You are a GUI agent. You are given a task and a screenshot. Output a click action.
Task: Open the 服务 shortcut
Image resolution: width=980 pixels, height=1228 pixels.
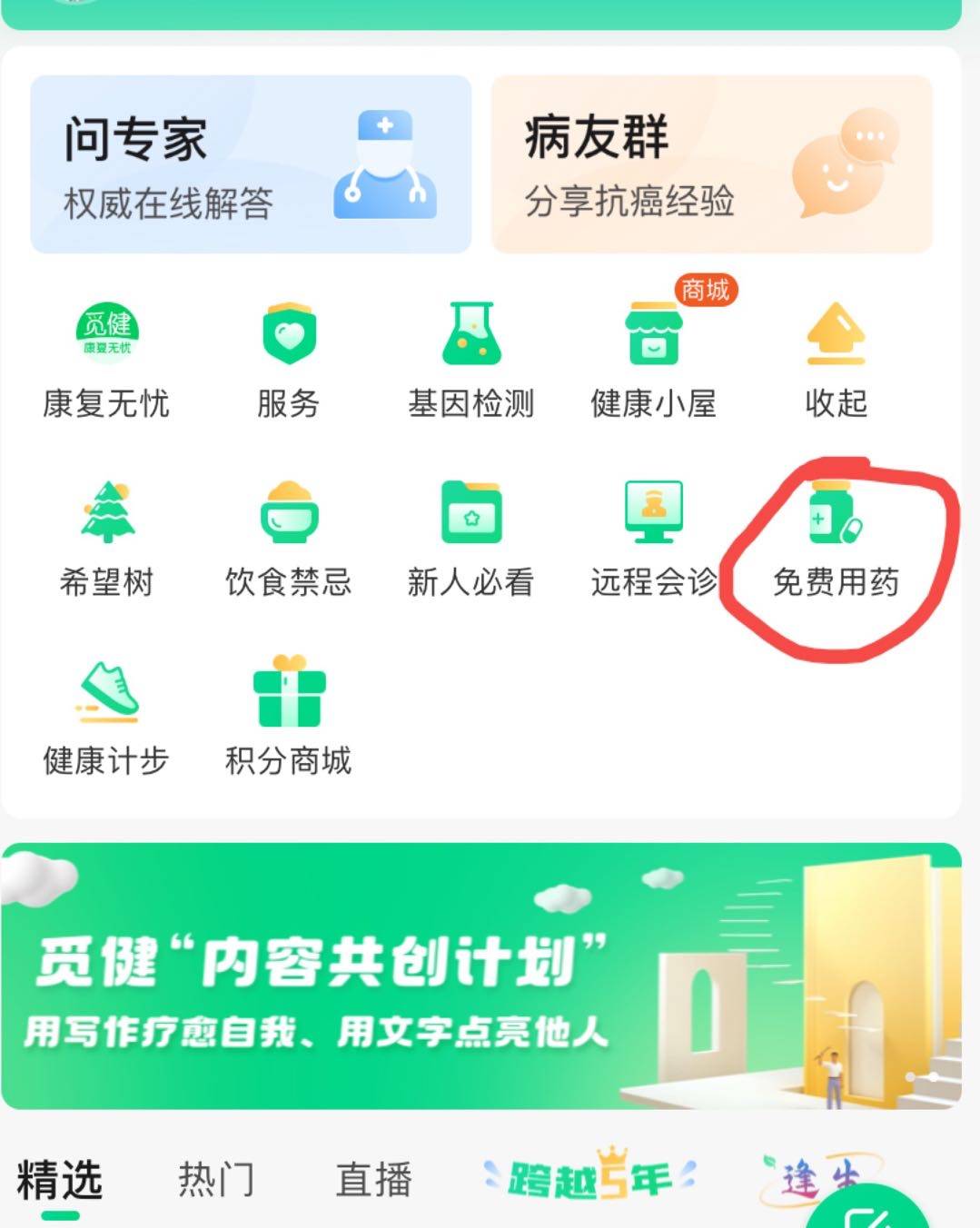click(x=288, y=361)
